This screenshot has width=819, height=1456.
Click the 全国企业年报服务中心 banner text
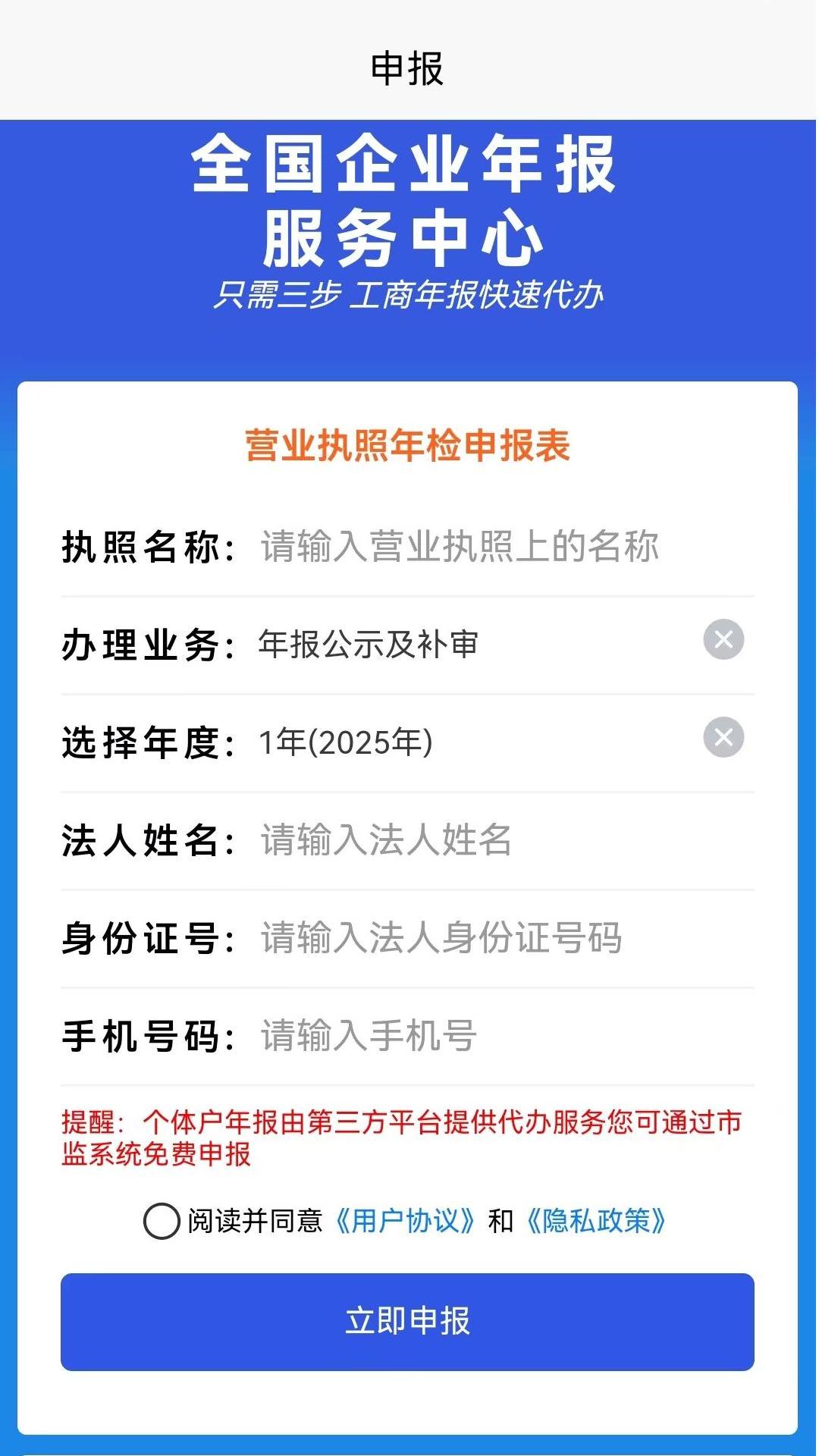[x=408, y=197]
